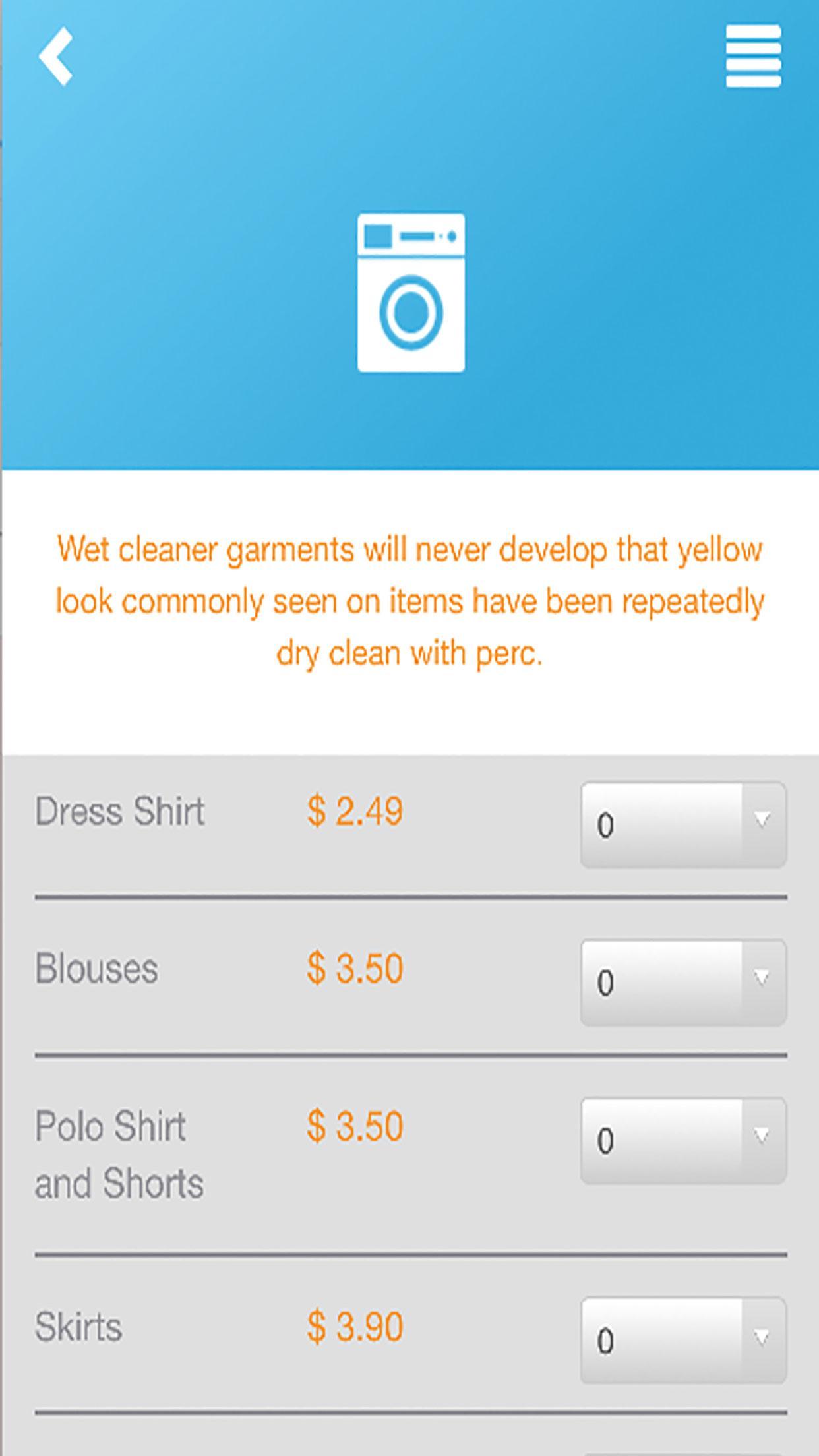Screen dimensions: 819x1456
Task: Open the hamburger menu
Action: click(753, 57)
